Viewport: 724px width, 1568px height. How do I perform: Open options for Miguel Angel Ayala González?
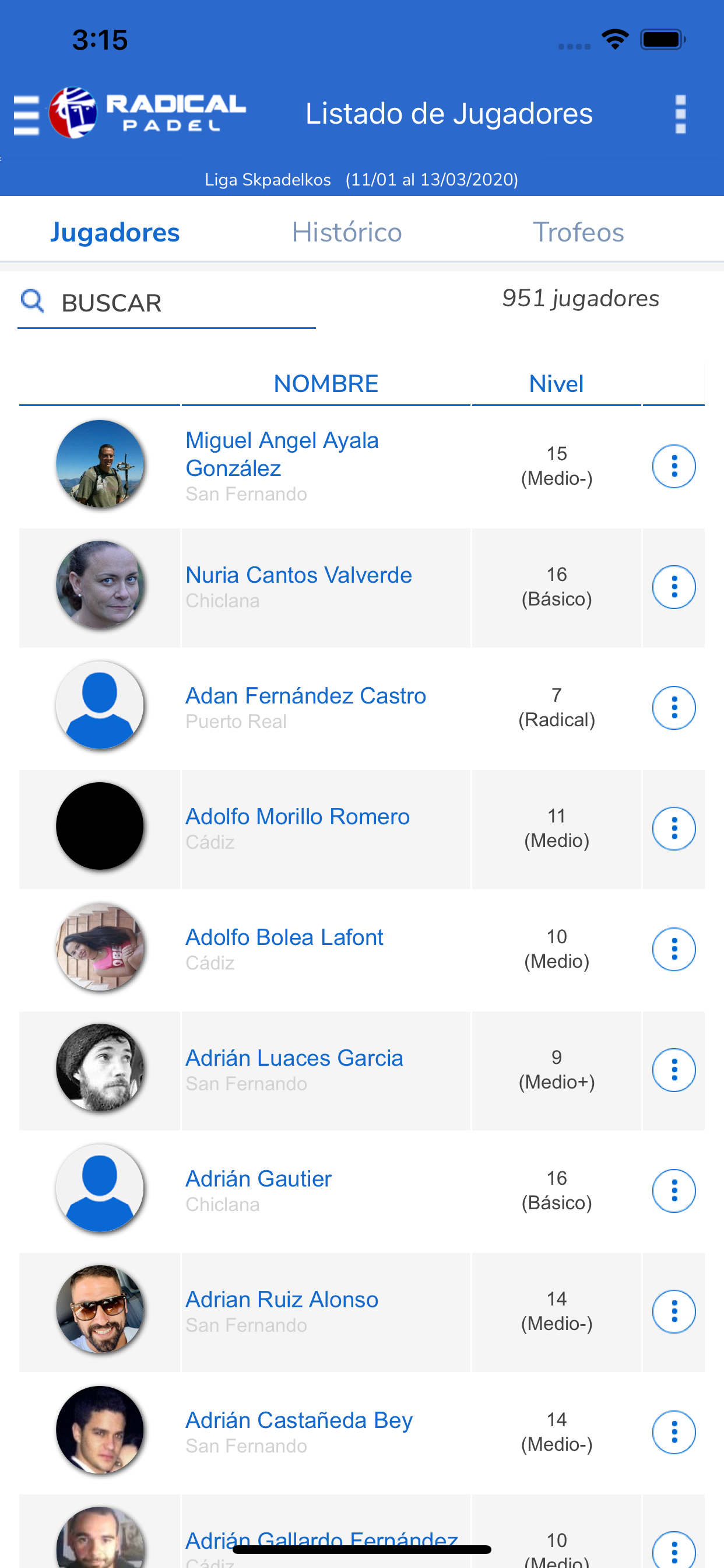673,466
